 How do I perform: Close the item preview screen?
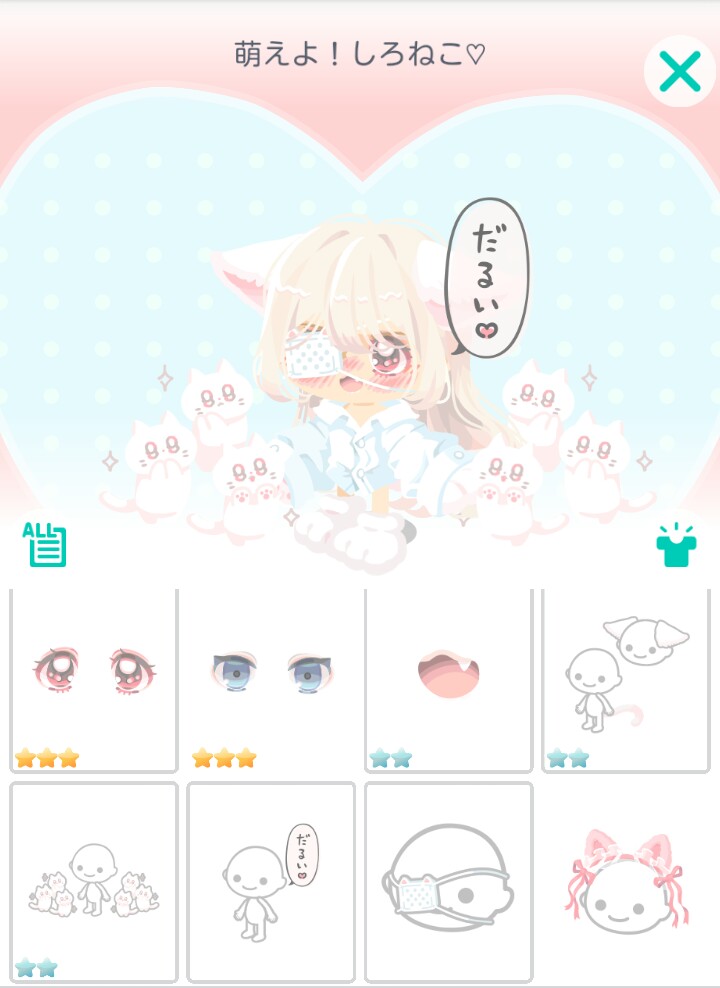[679, 72]
